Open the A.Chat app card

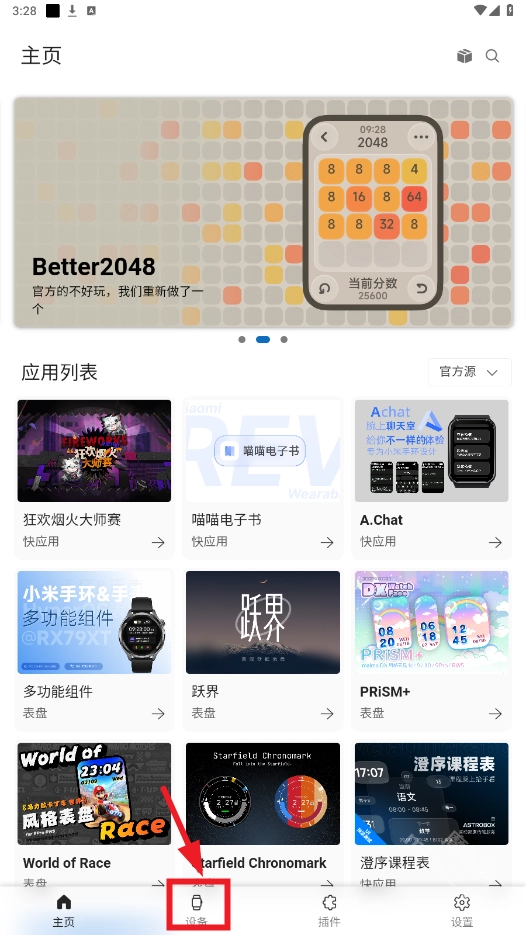[x=431, y=478]
